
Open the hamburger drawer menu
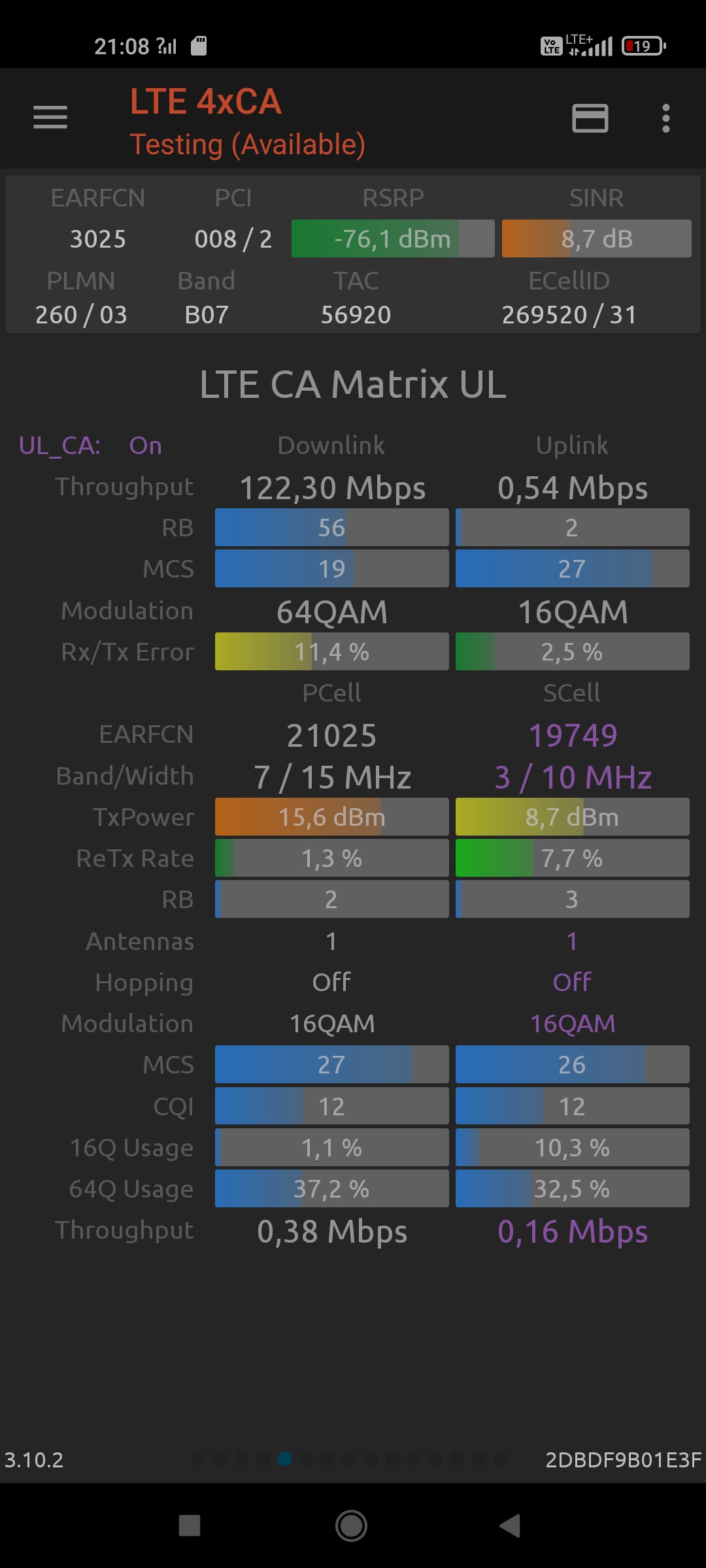pyautogui.click(x=50, y=118)
